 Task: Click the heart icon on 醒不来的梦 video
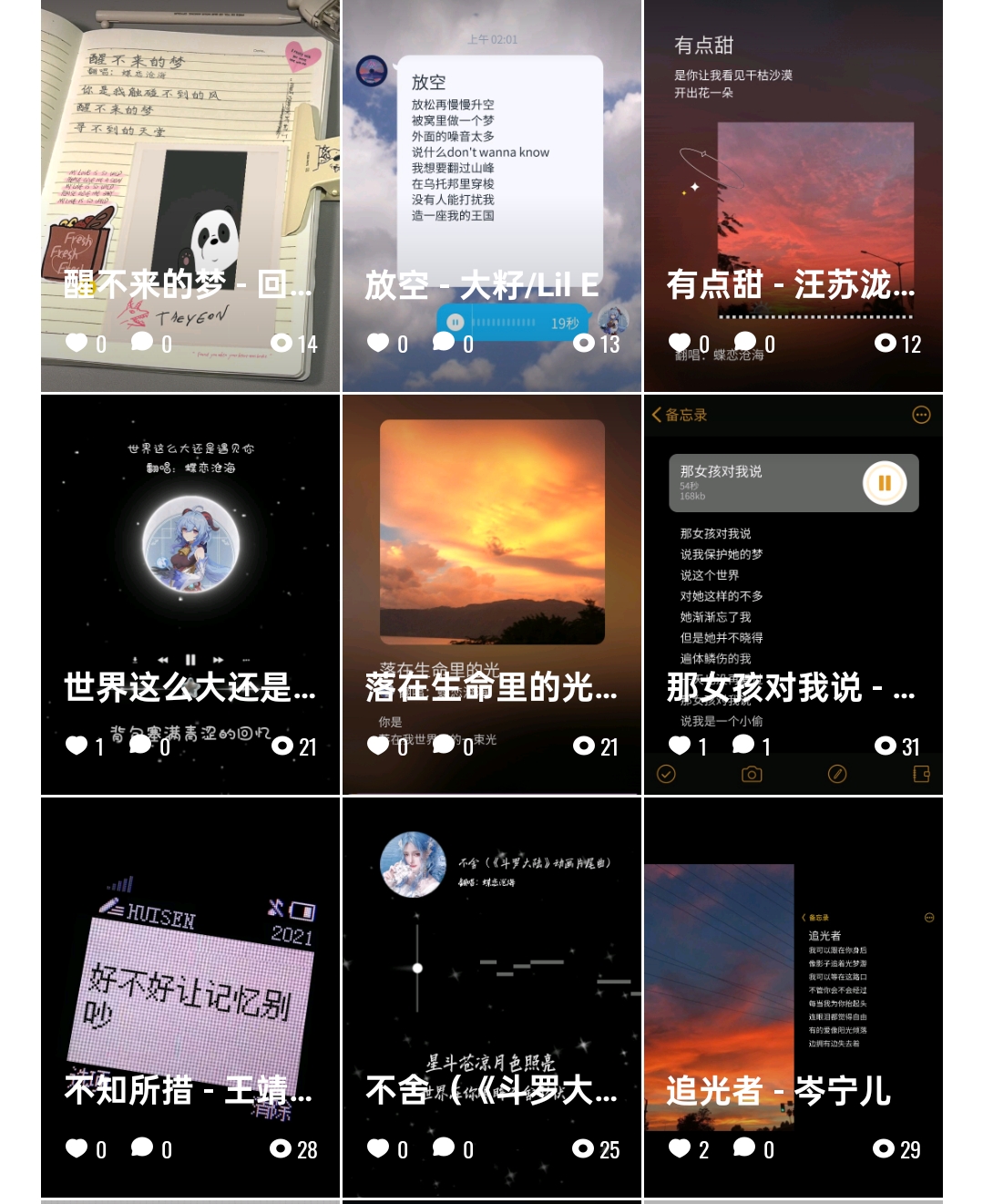[x=77, y=345]
